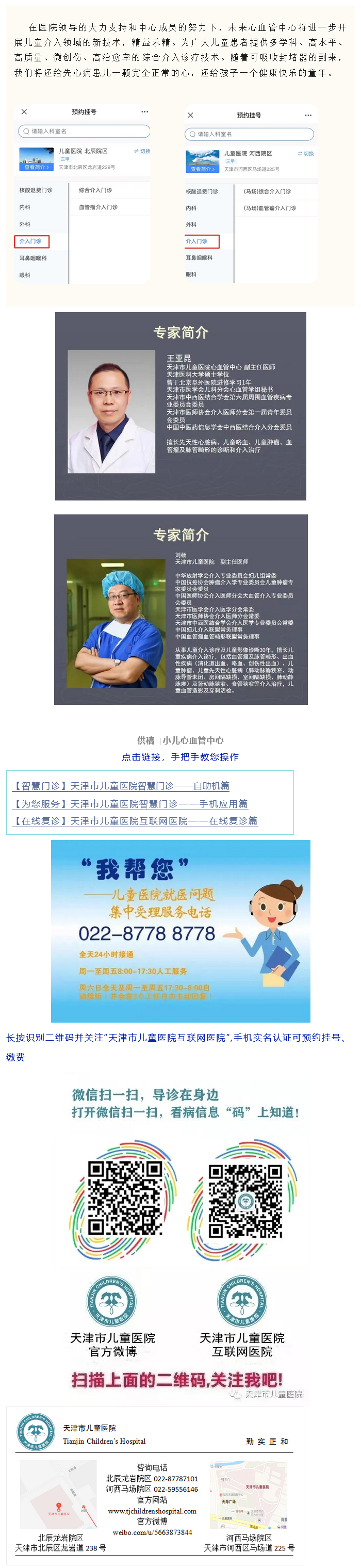Open the 在线复诊 互联网医院 link
The height and width of the screenshot is (1568, 361).
pos(135,820)
